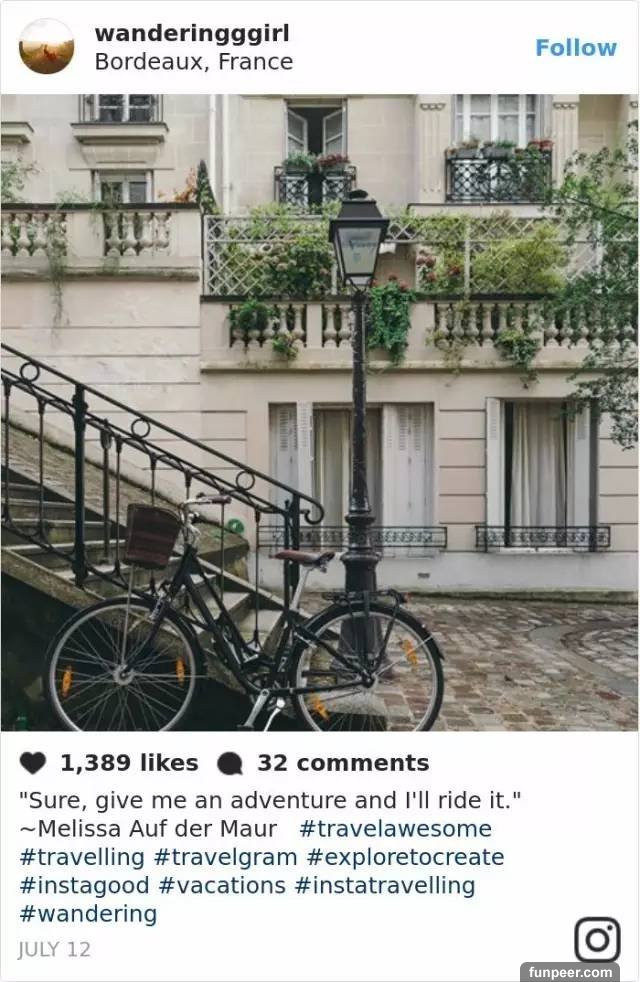
Task: Open the post via the Instagram icon
Action: [x=597, y=940]
